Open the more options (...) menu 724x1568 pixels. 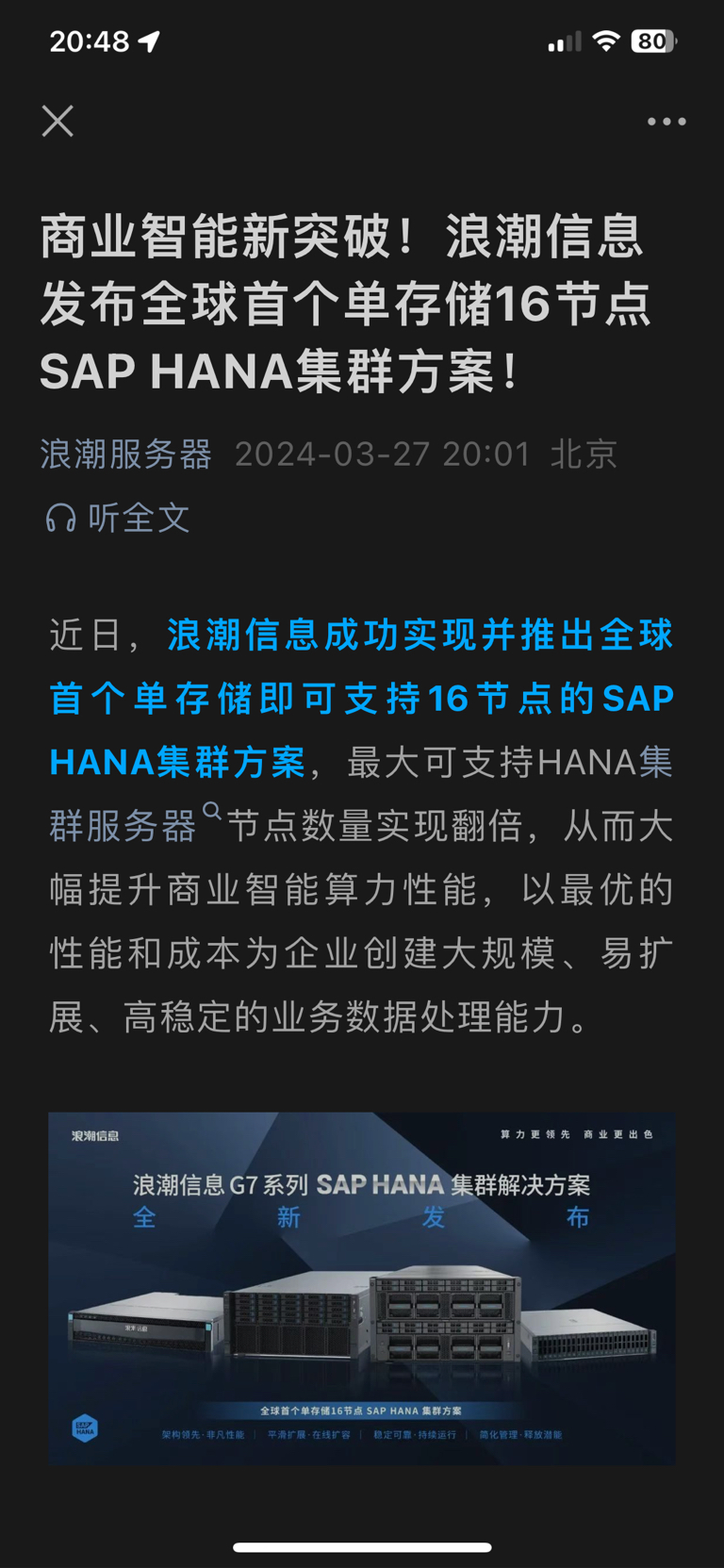pos(667,121)
